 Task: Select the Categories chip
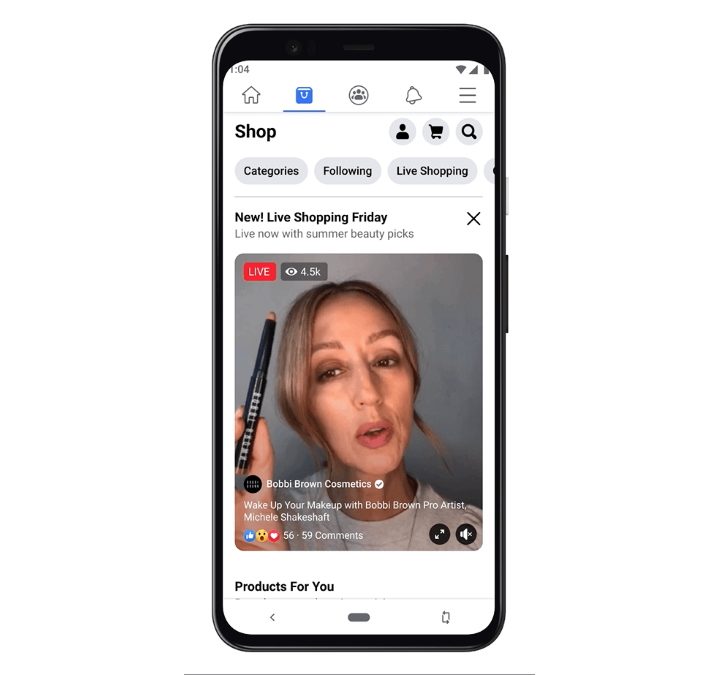(x=271, y=171)
